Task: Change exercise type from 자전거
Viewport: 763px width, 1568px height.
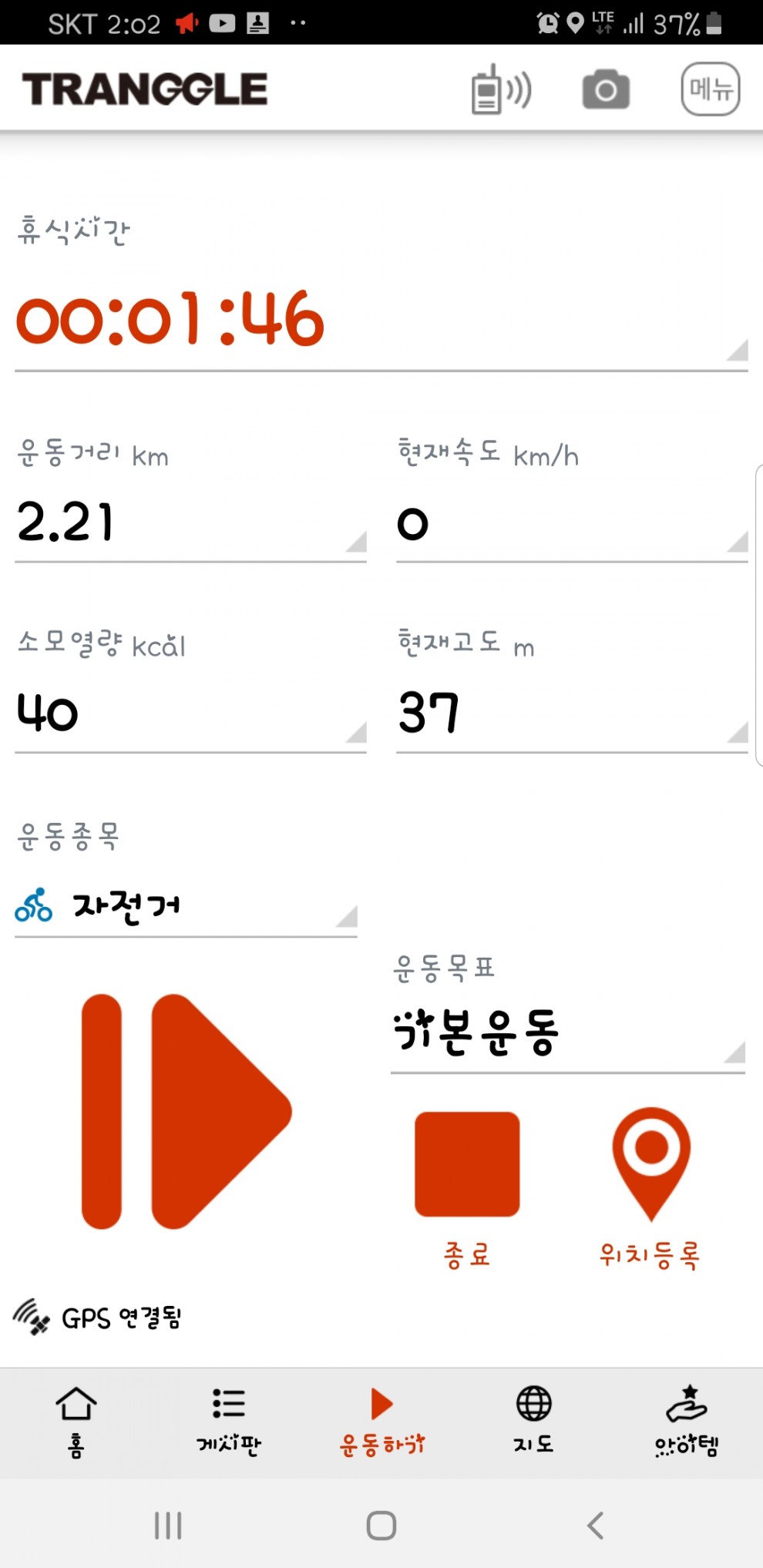Action: point(186,907)
